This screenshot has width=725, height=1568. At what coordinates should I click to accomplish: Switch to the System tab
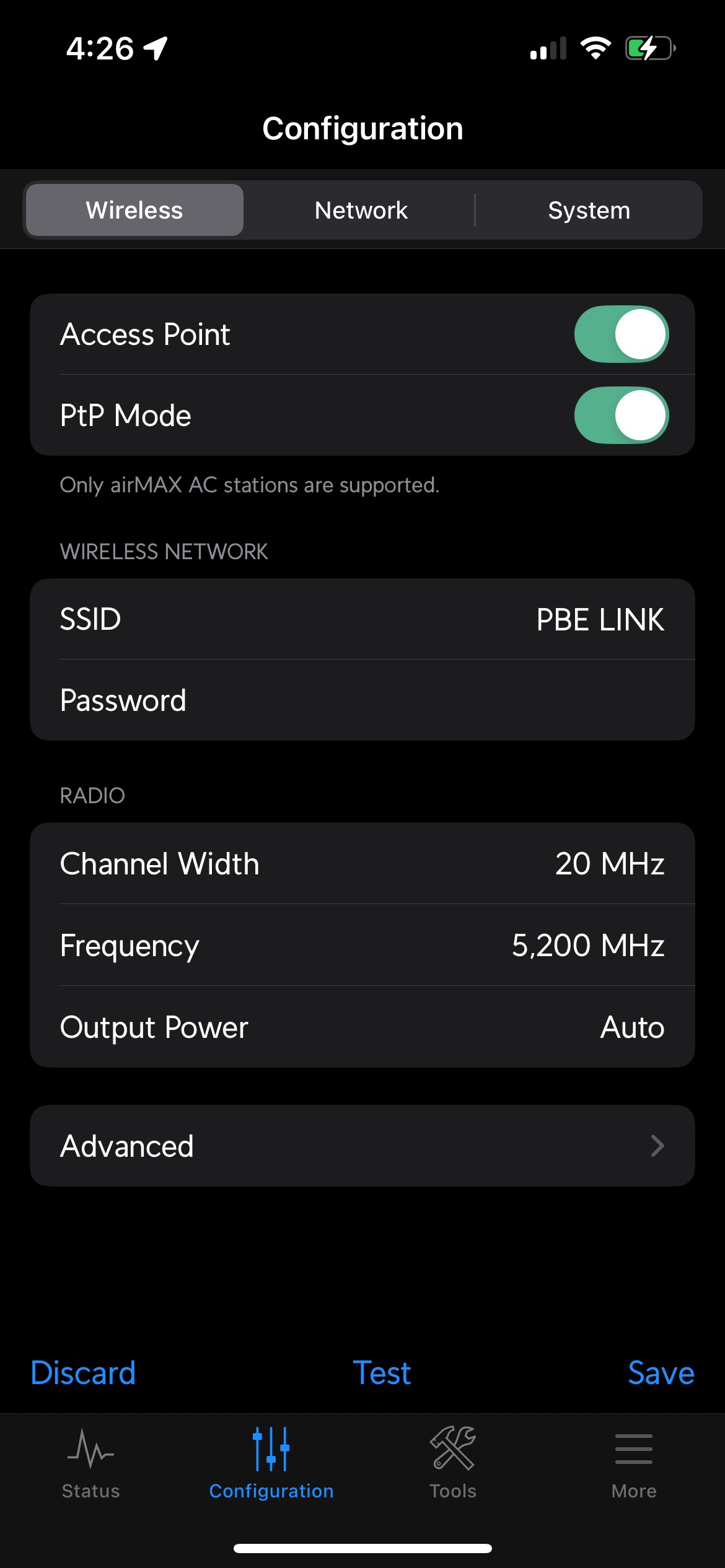click(588, 210)
